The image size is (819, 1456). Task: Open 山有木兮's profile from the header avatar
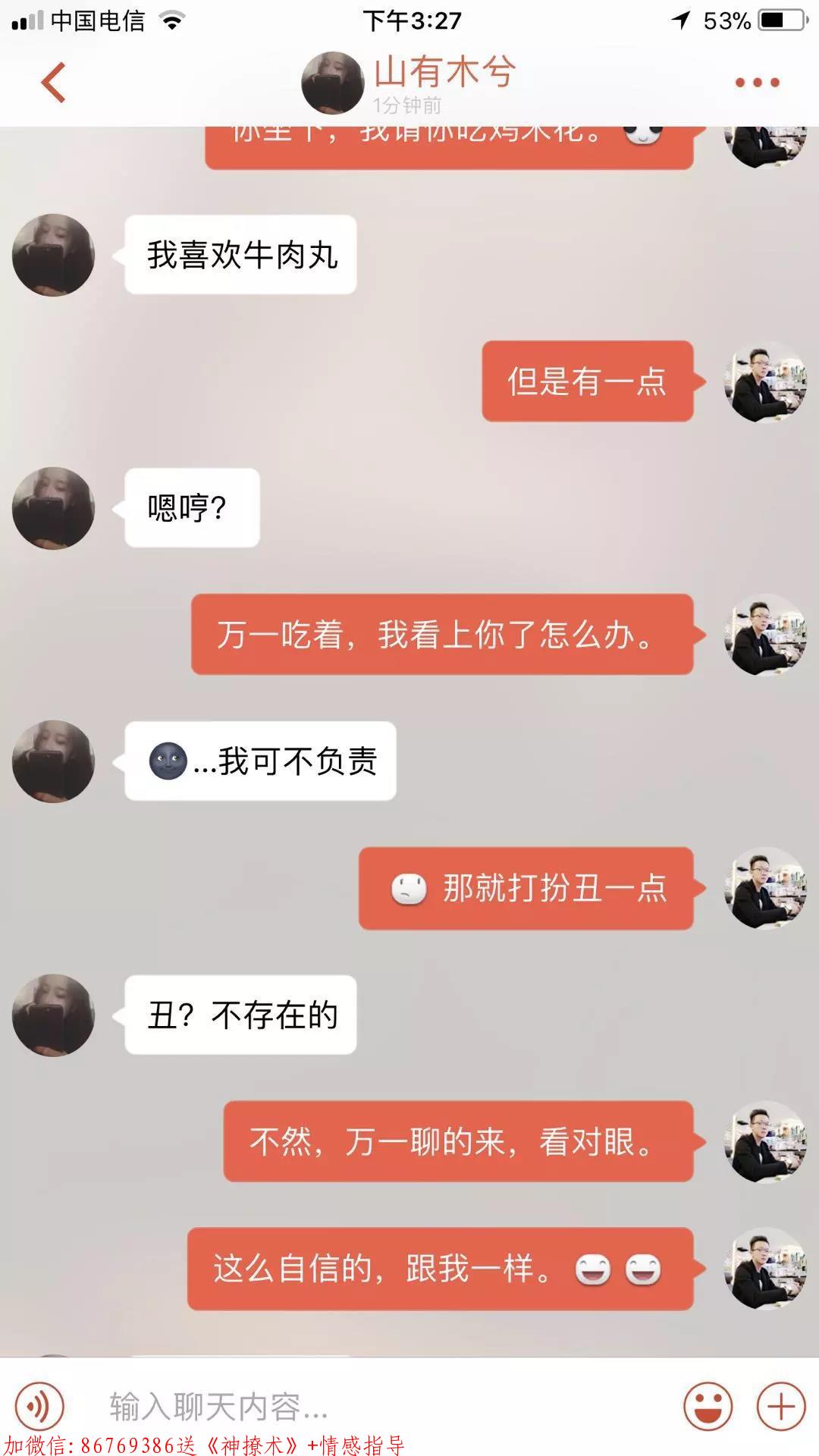coord(332,83)
